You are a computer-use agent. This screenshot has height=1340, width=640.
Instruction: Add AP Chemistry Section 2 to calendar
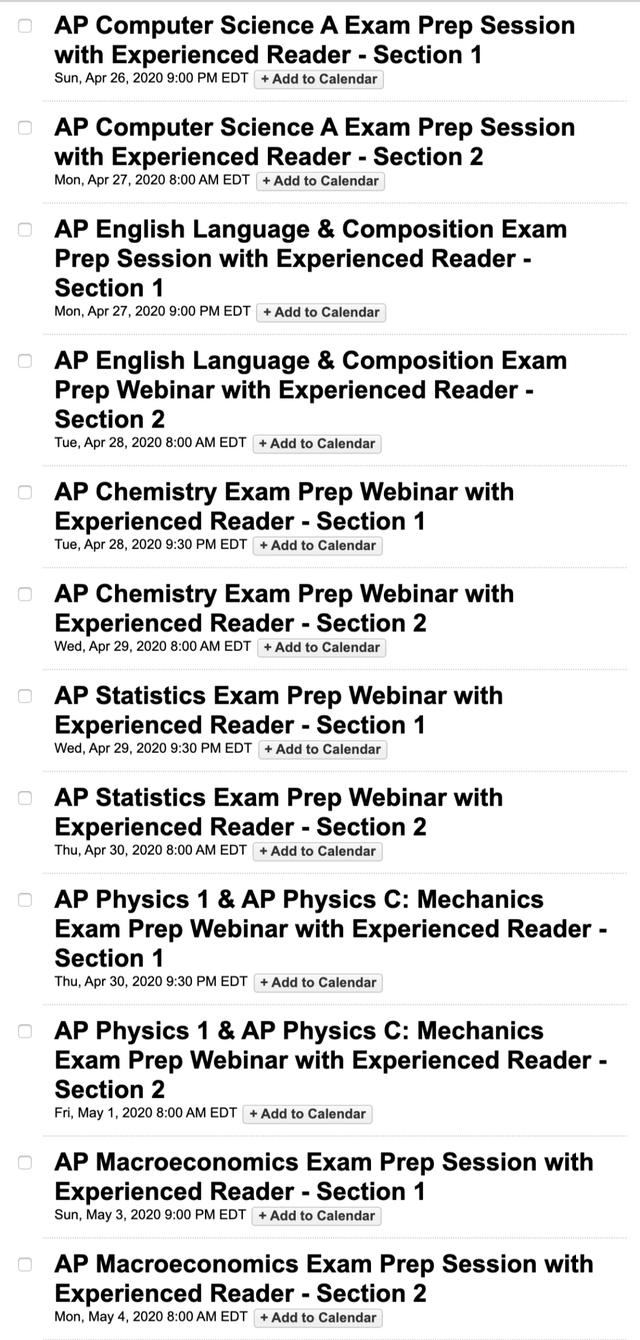[x=322, y=647]
